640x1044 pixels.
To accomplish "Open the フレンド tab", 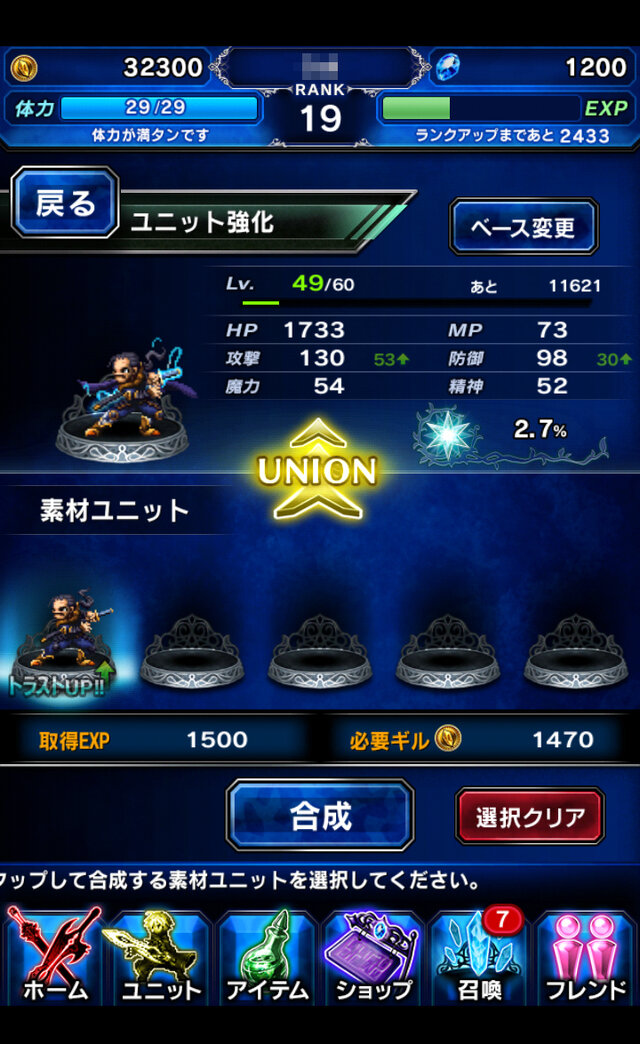I will (585, 955).
